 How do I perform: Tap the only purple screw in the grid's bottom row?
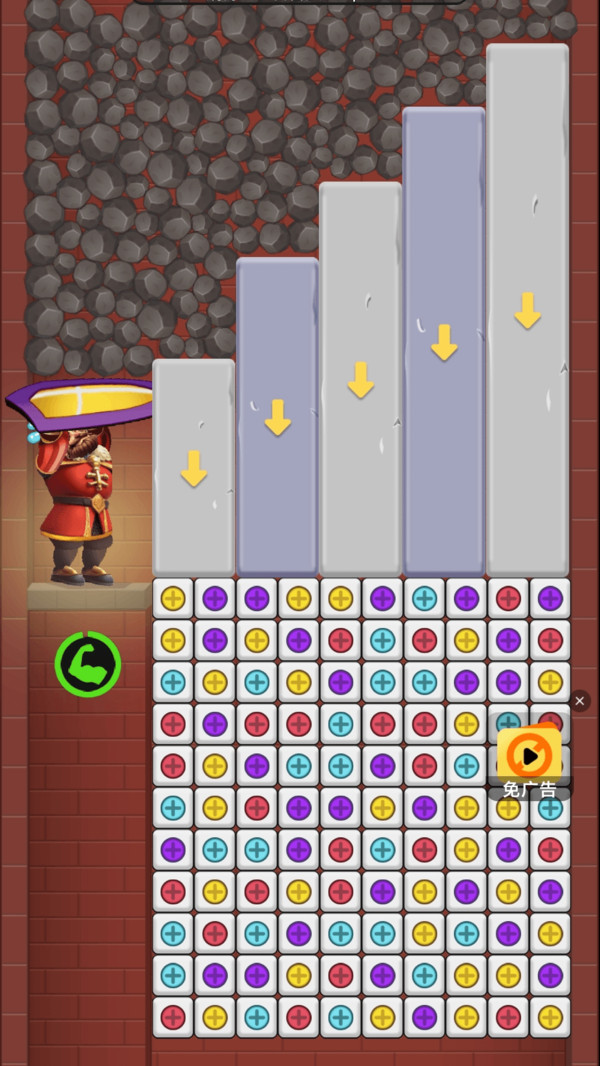click(425, 1018)
